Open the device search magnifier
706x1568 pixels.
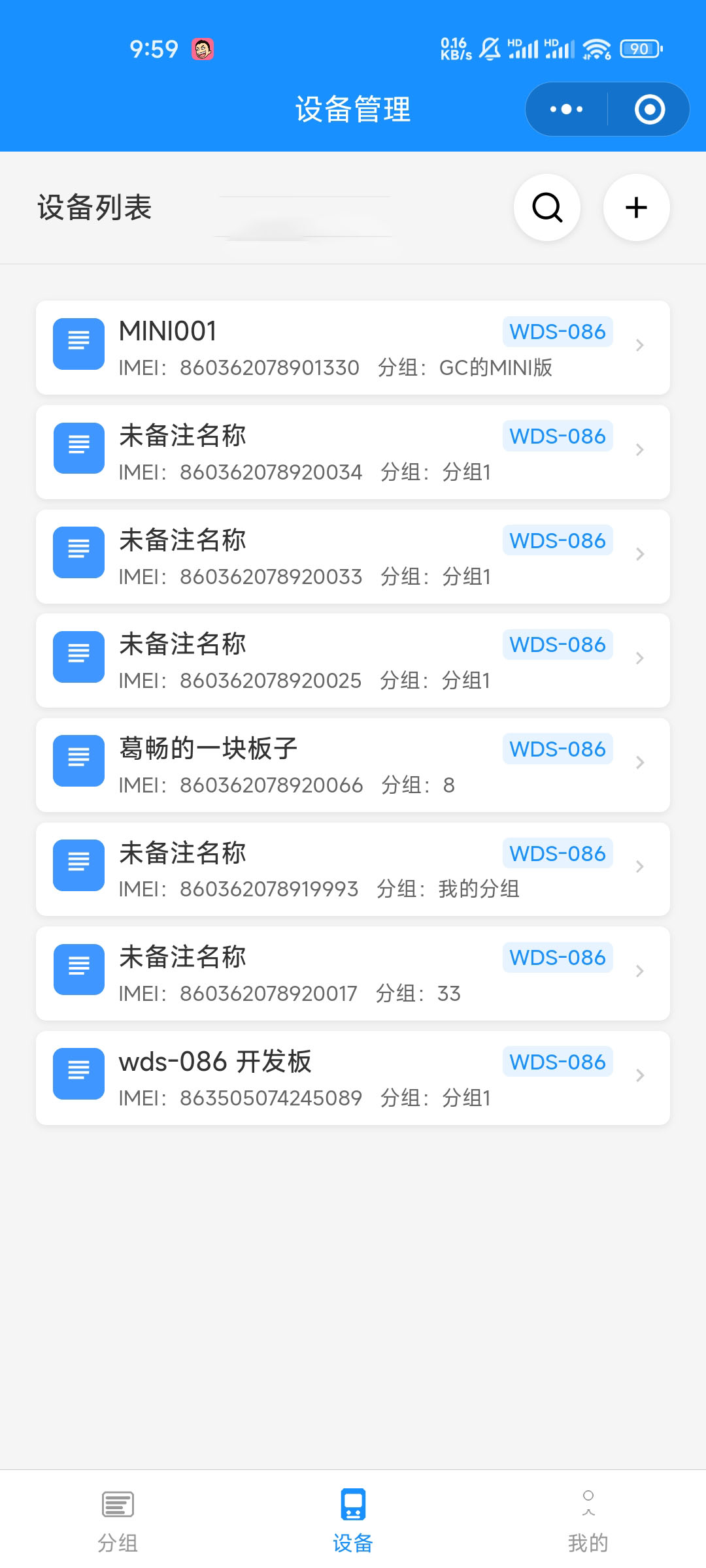pos(547,208)
